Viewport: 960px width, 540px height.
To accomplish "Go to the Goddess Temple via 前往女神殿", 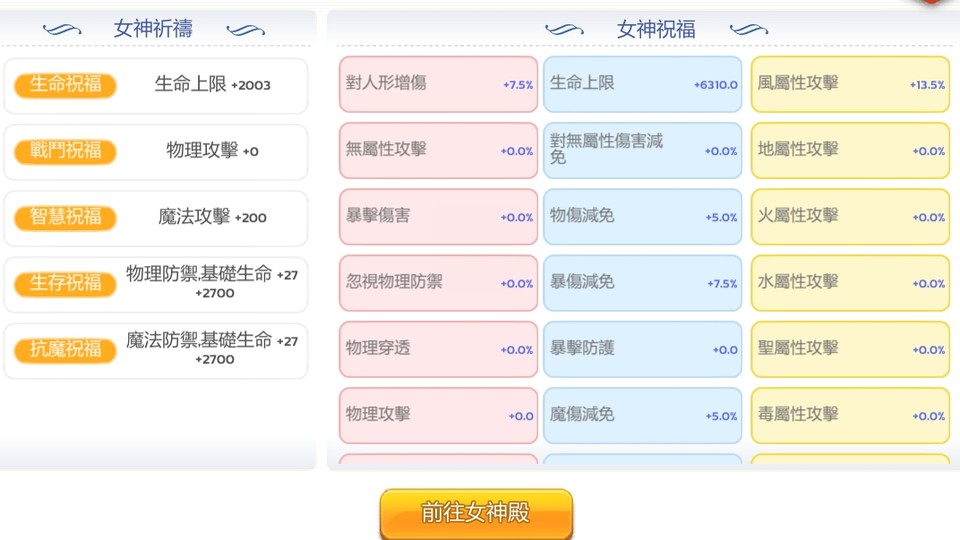I will tap(476, 513).
